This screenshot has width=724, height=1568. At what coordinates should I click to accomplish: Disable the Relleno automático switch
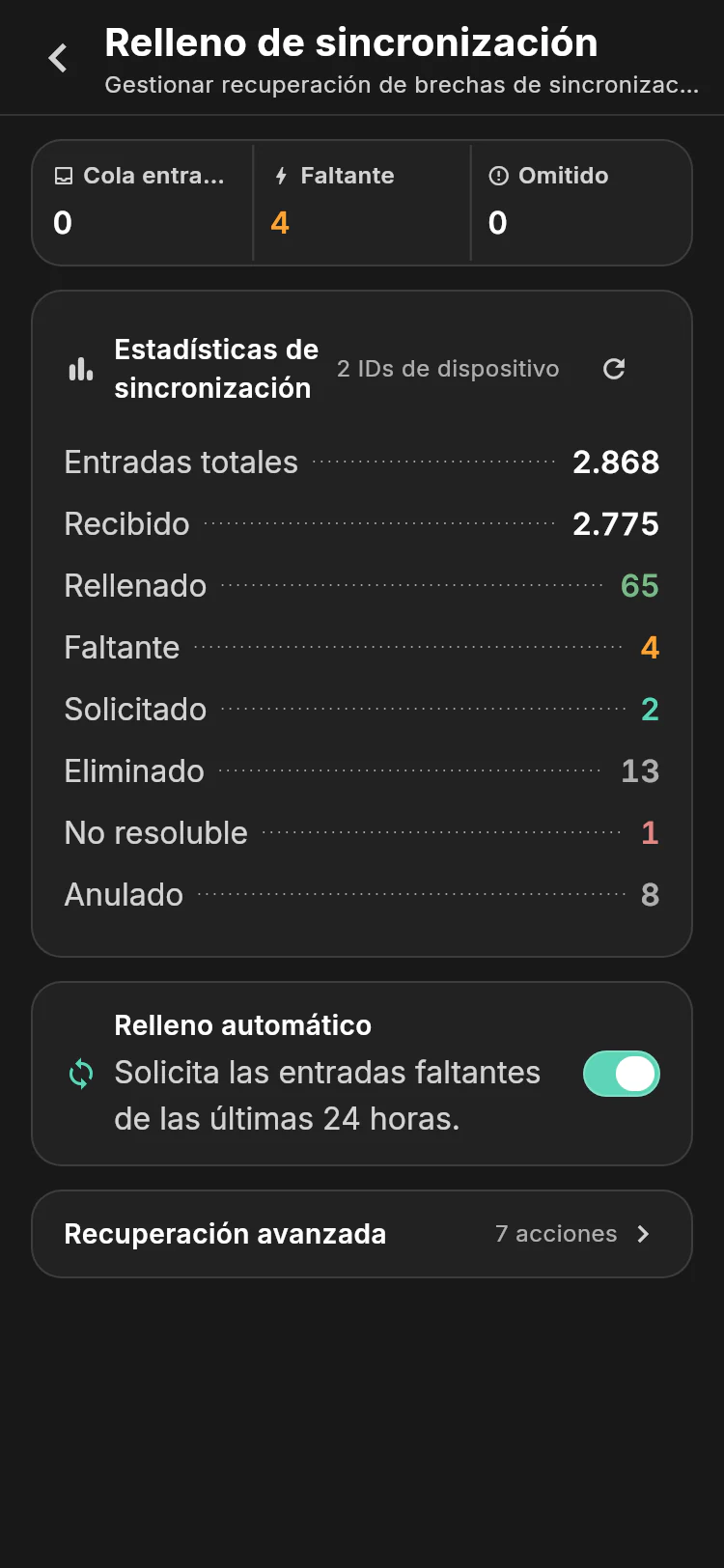(622, 1074)
